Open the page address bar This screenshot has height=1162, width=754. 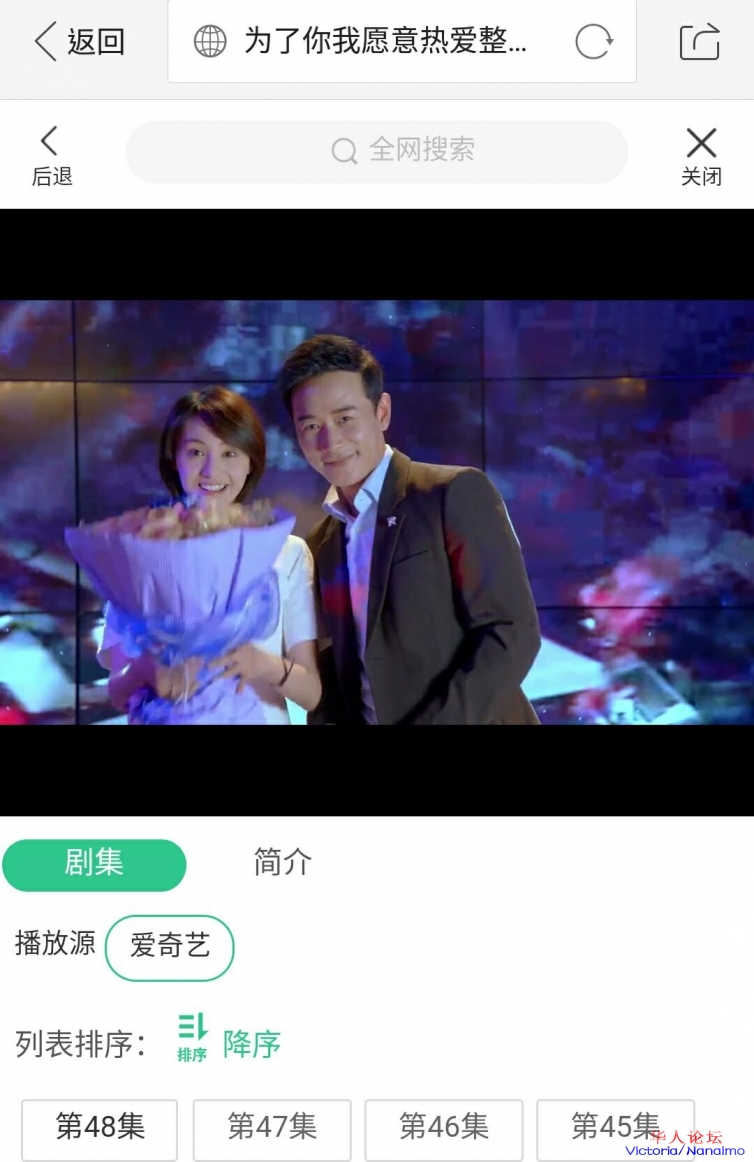pos(385,42)
